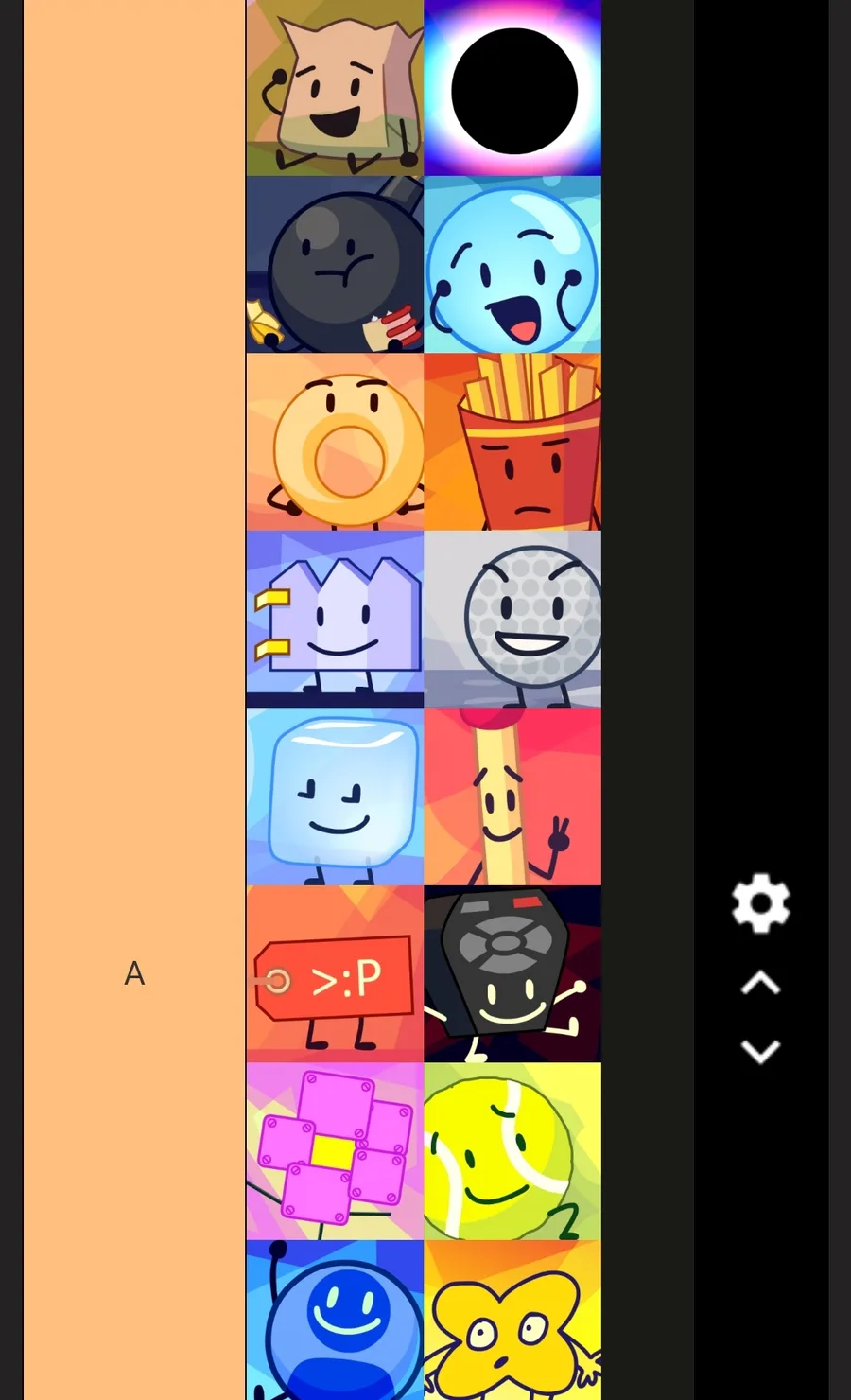Select the pink robot flower tile
851x1400 pixels.
(335, 1151)
